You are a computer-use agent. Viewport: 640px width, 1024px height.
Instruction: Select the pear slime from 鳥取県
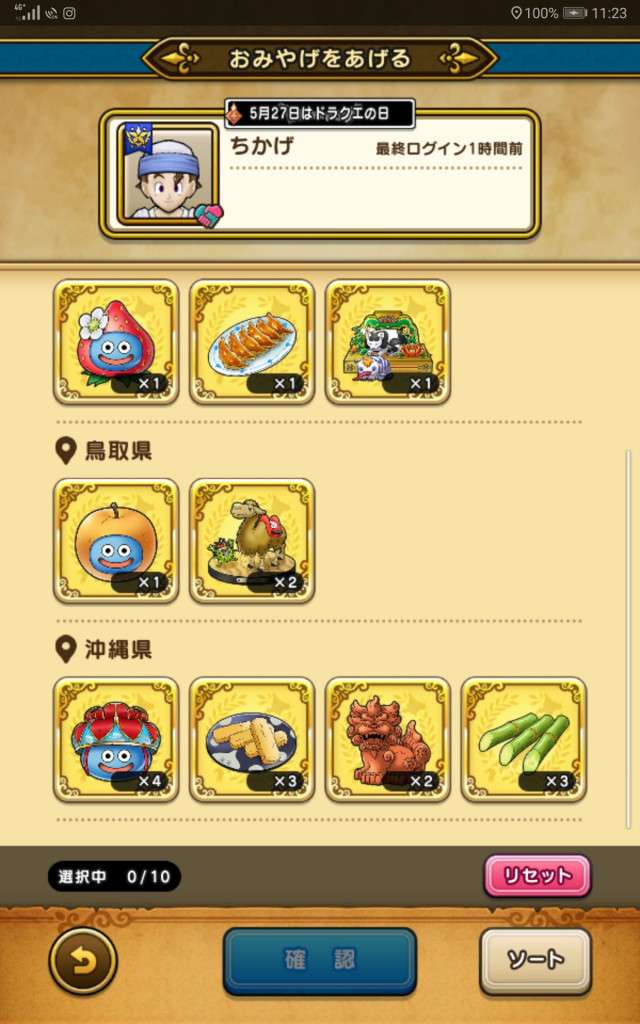click(x=116, y=541)
